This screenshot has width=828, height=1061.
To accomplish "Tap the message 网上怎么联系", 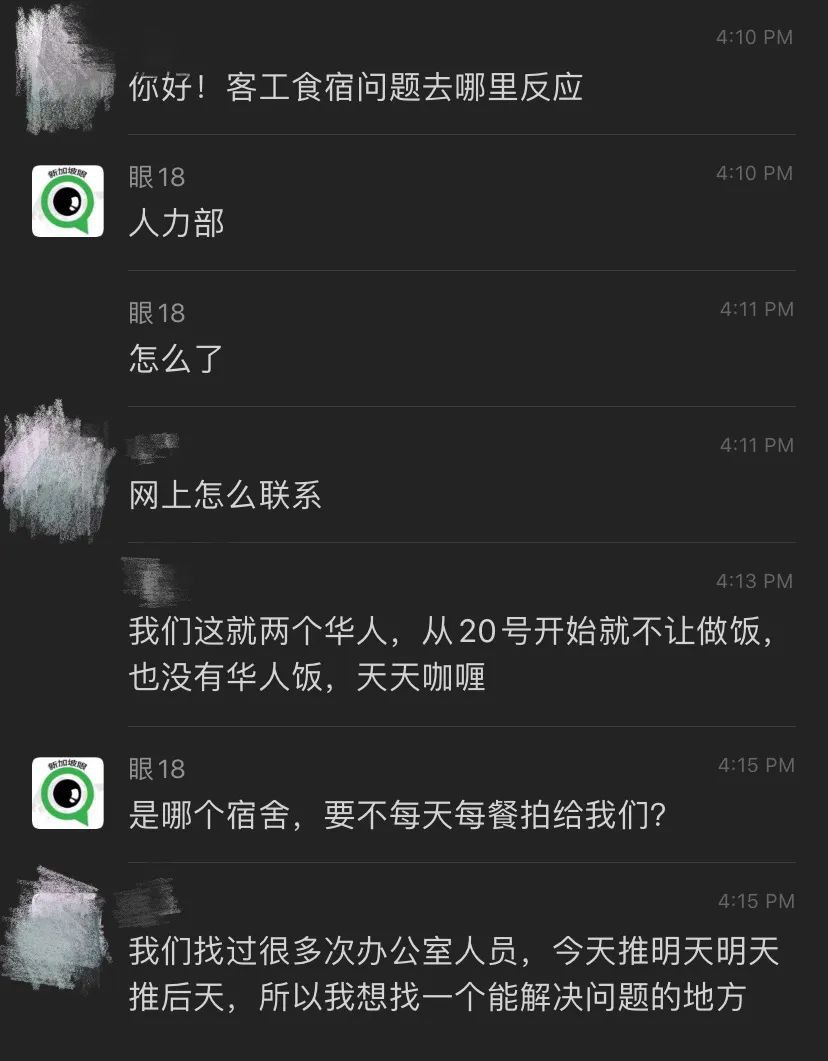I will [225, 496].
